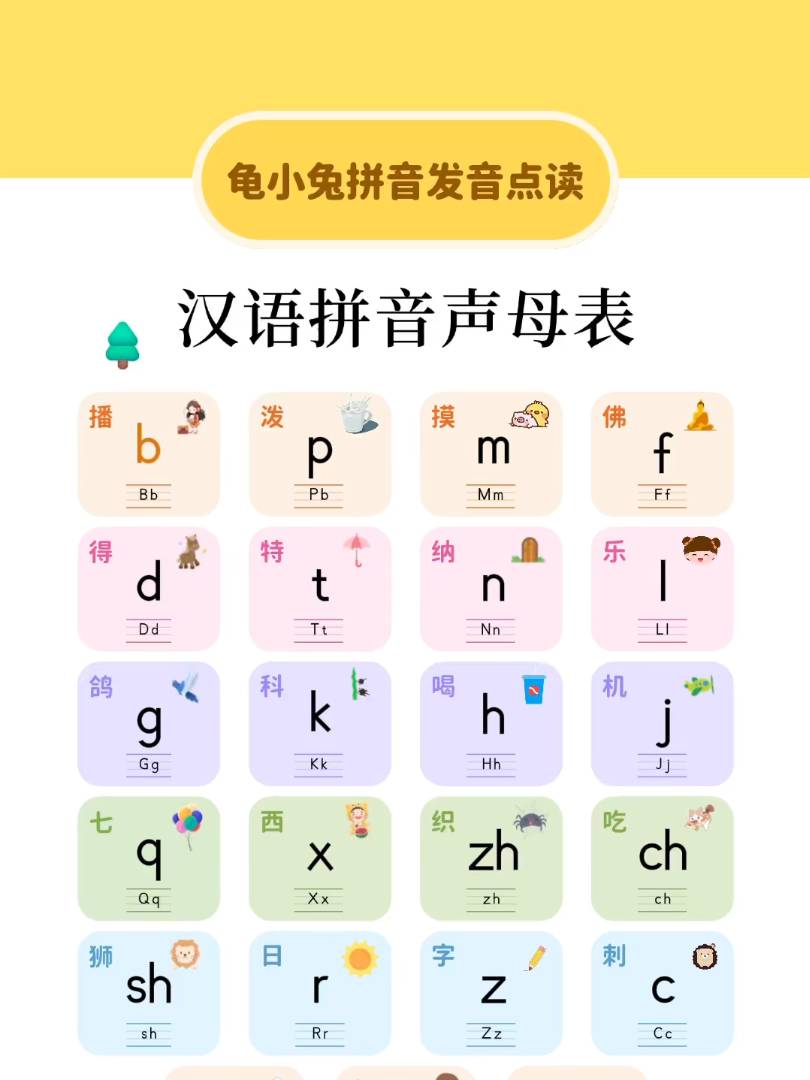This screenshot has width=810, height=1080.
Task: Play the x card sound
Action: click(x=319, y=859)
